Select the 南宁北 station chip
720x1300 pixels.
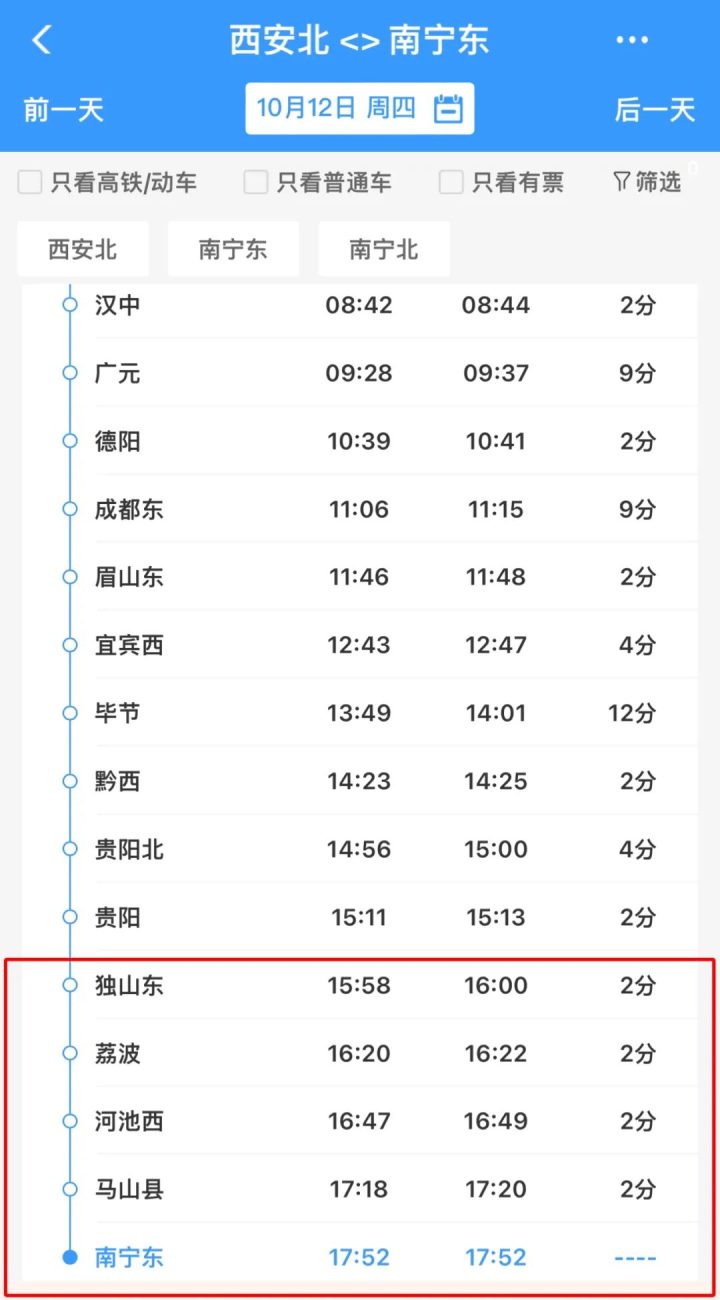click(x=384, y=249)
